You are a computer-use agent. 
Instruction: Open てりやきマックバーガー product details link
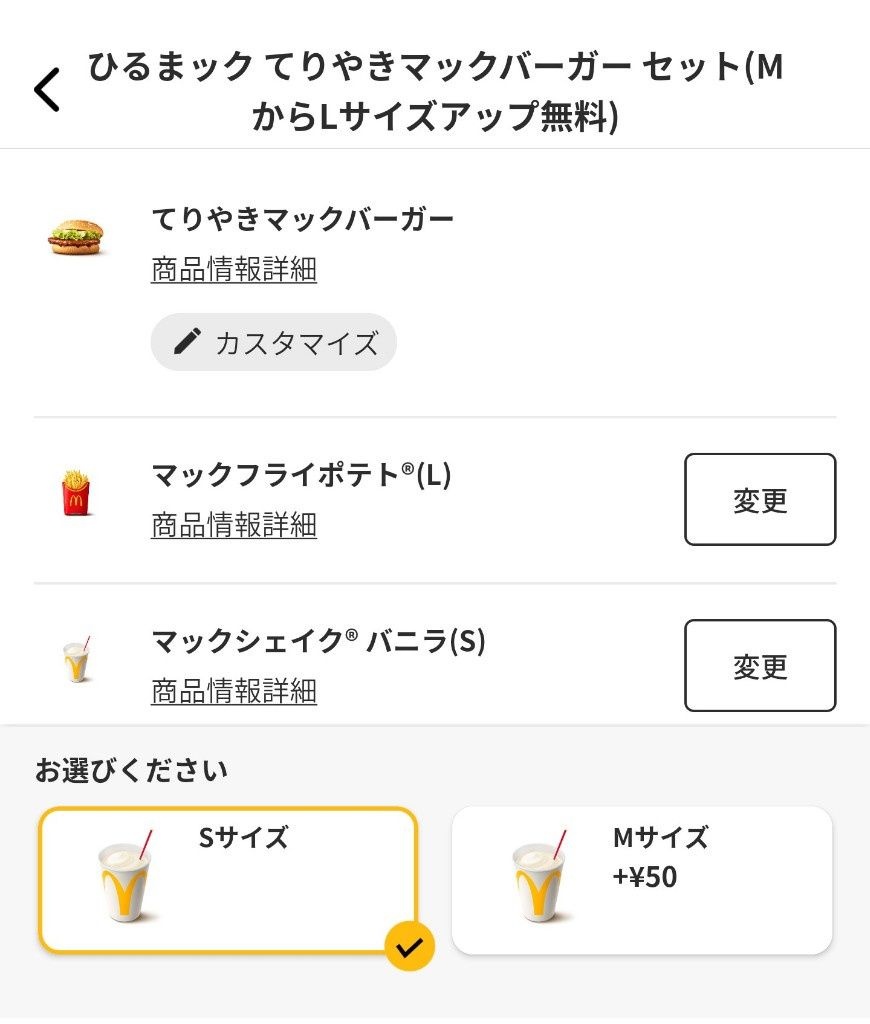coord(234,270)
